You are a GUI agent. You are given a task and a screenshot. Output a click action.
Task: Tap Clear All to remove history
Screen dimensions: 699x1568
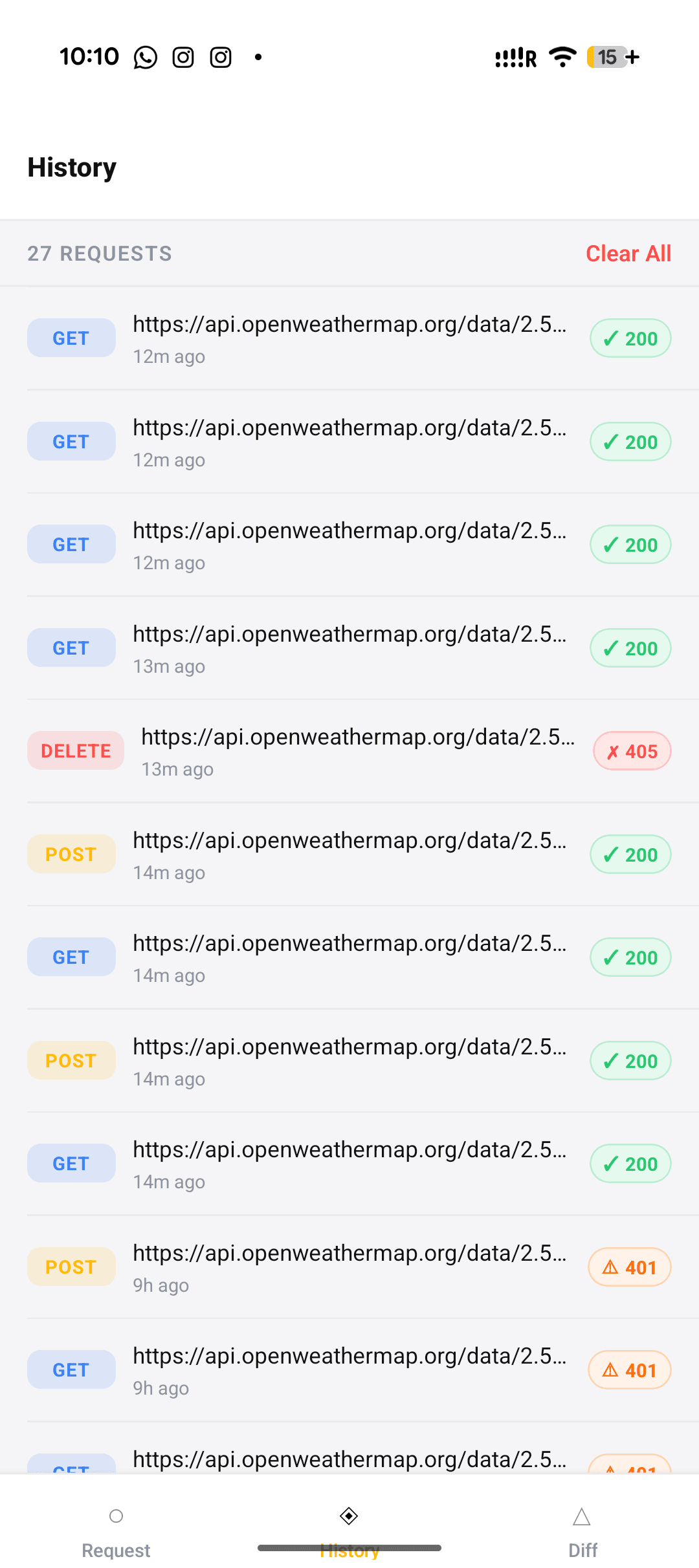pos(627,254)
